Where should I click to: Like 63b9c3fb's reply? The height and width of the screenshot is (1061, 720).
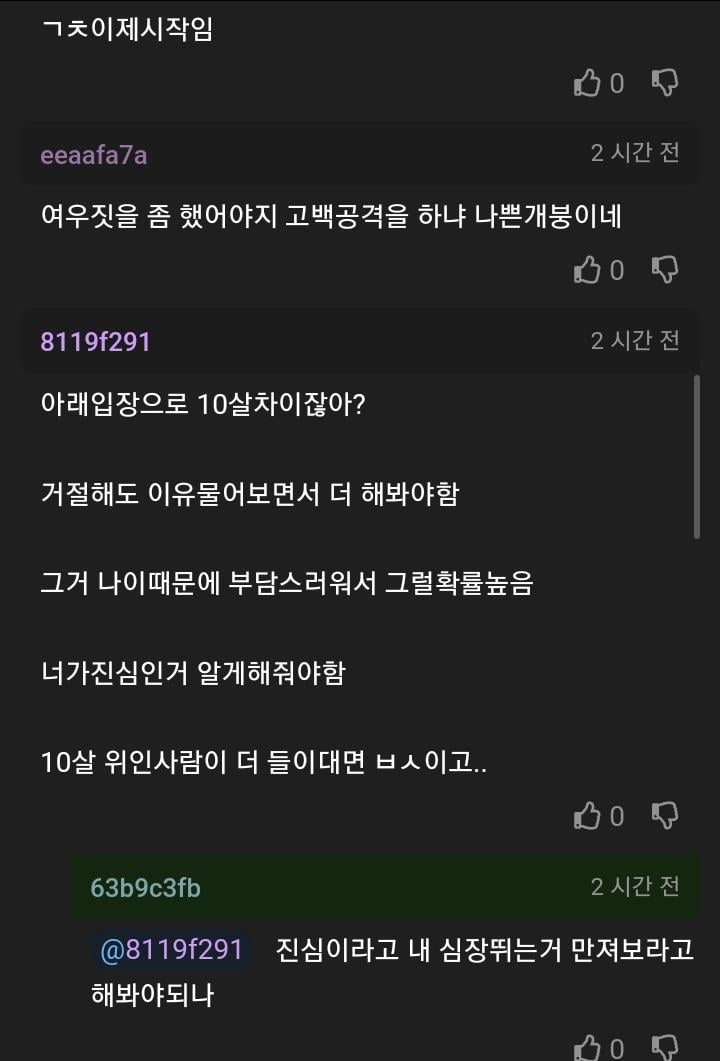pyautogui.click(x=587, y=1047)
